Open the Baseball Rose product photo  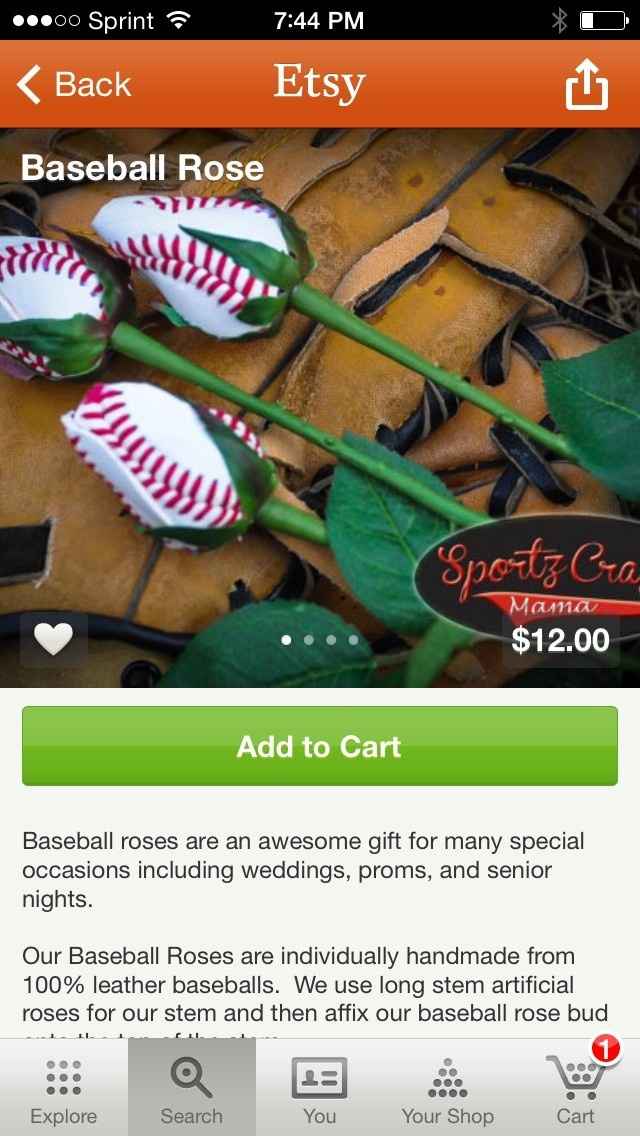click(x=320, y=400)
